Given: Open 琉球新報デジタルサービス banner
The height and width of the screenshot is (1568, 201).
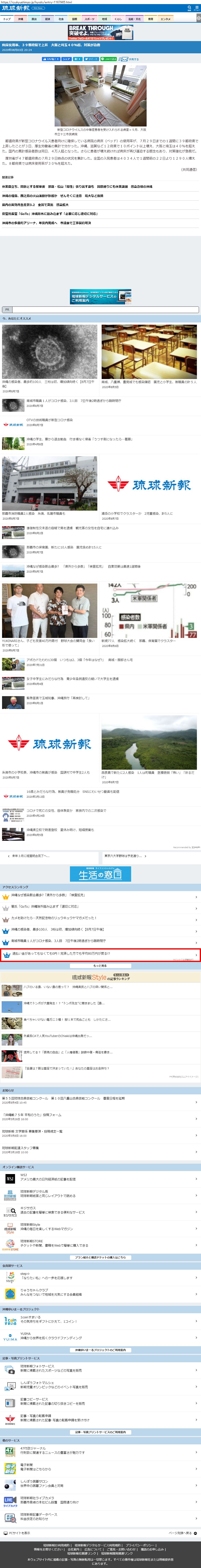Looking at the screenshot, I should click(101, 296).
